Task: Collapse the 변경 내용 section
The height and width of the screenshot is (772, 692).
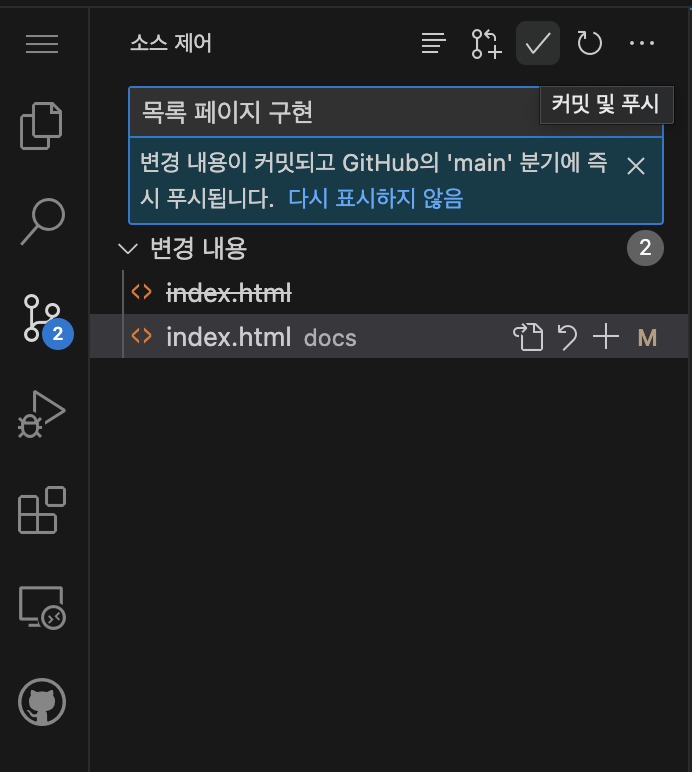Action: pyautogui.click(x=127, y=248)
